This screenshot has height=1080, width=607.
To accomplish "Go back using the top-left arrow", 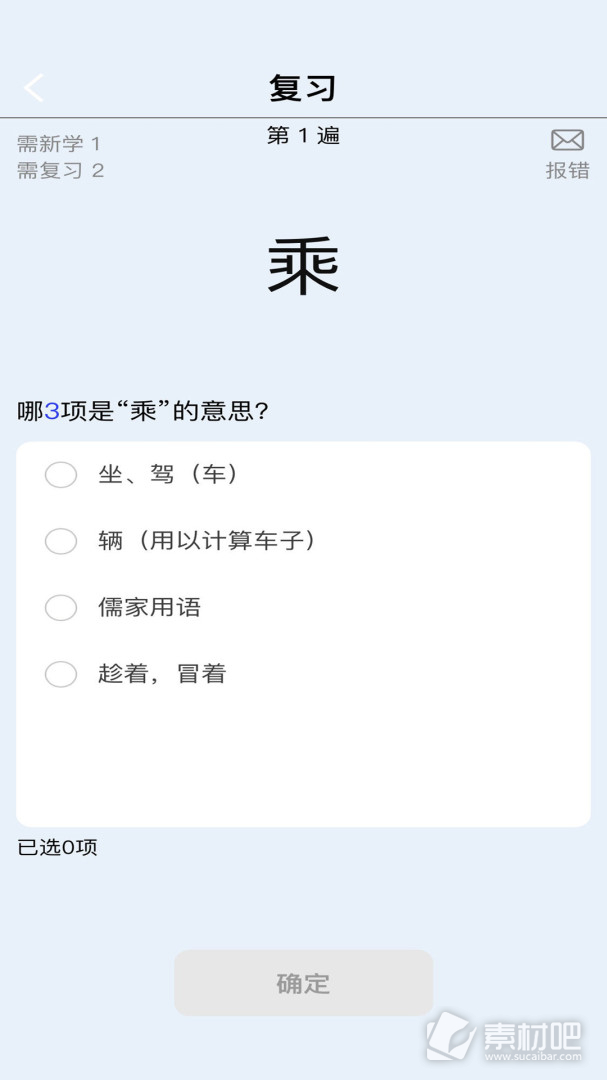I will point(33,88).
